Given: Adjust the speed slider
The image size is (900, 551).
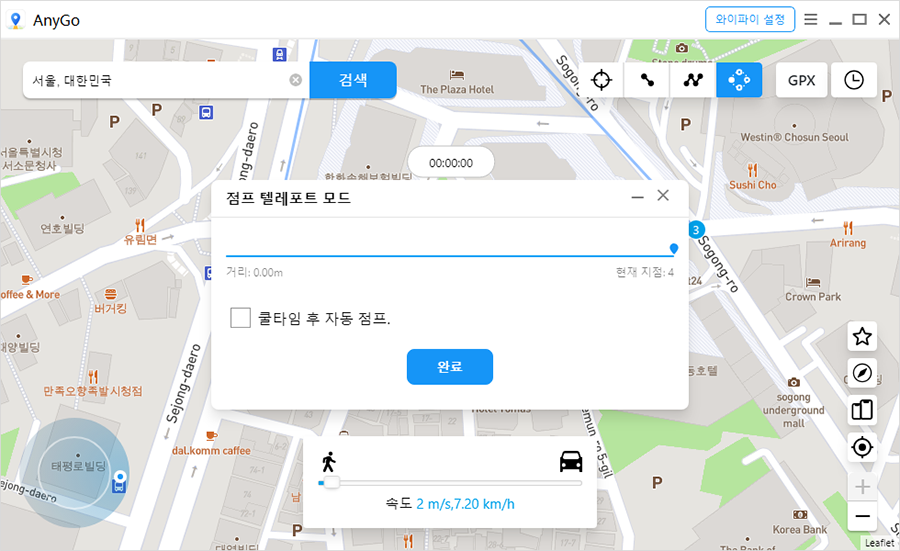Looking at the screenshot, I should coord(331,483).
